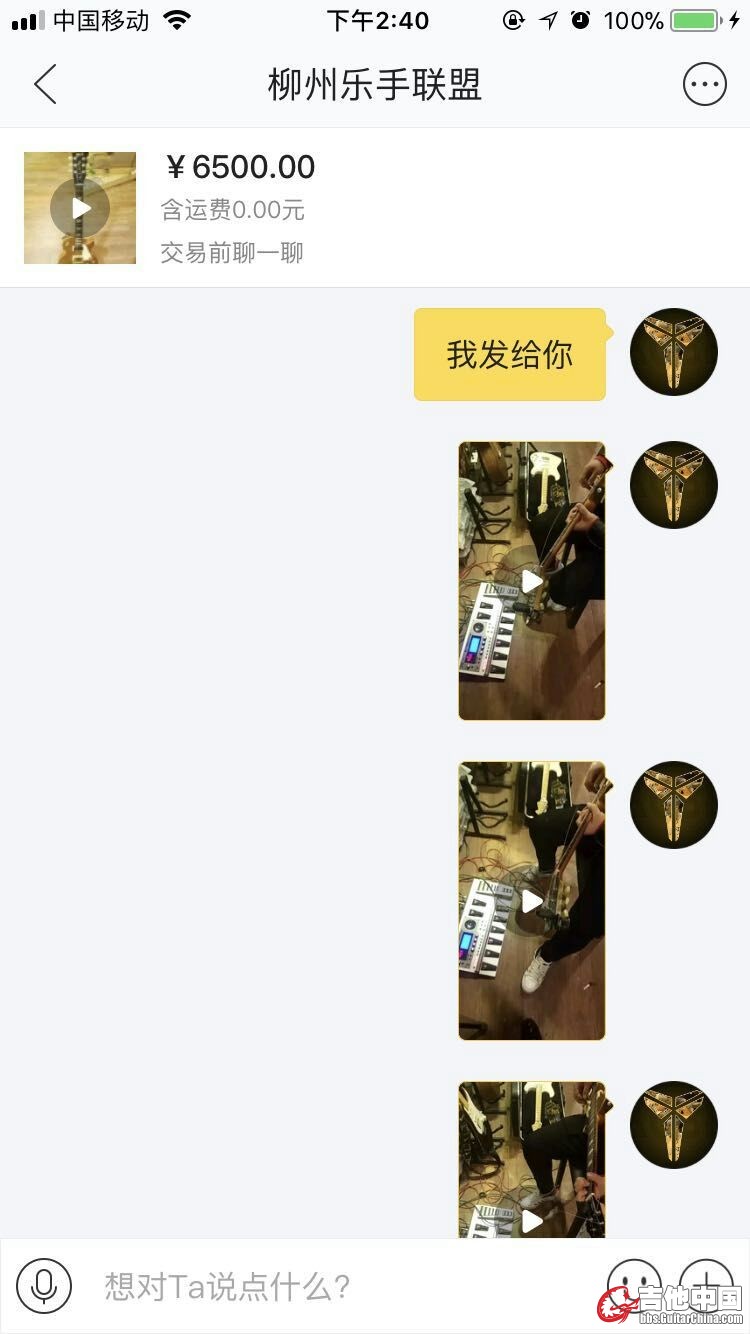The width and height of the screenshot is (750, 1334).
Task: Play the second video showing white sneaker
Action: point(532,901)
